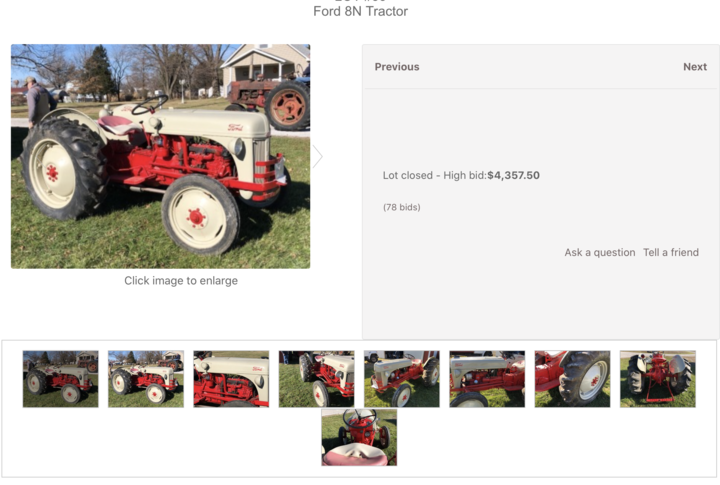
Task: Select the thumbnail showing the tractor hood close-up
Action: tap(231, 379)
